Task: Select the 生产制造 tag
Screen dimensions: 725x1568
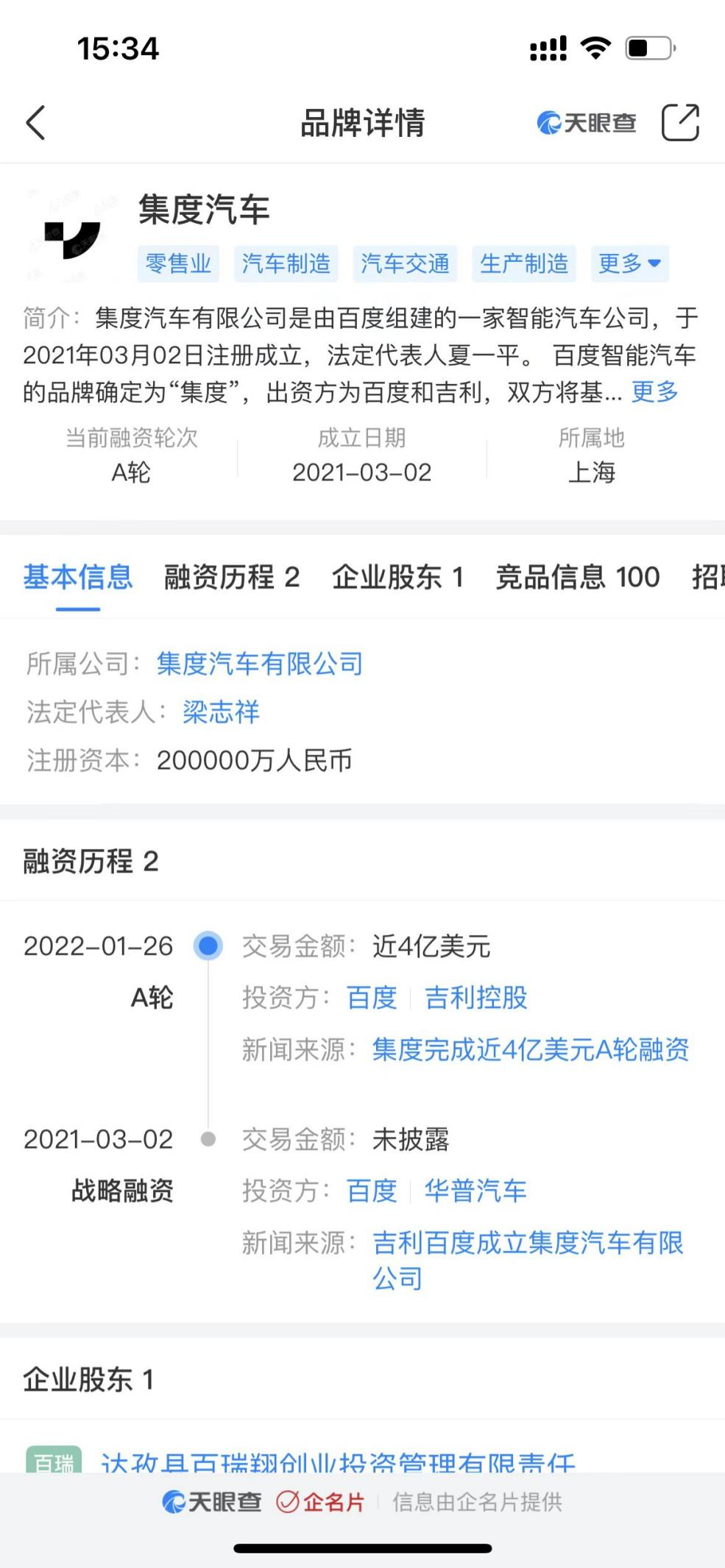Action: [523, 263]
